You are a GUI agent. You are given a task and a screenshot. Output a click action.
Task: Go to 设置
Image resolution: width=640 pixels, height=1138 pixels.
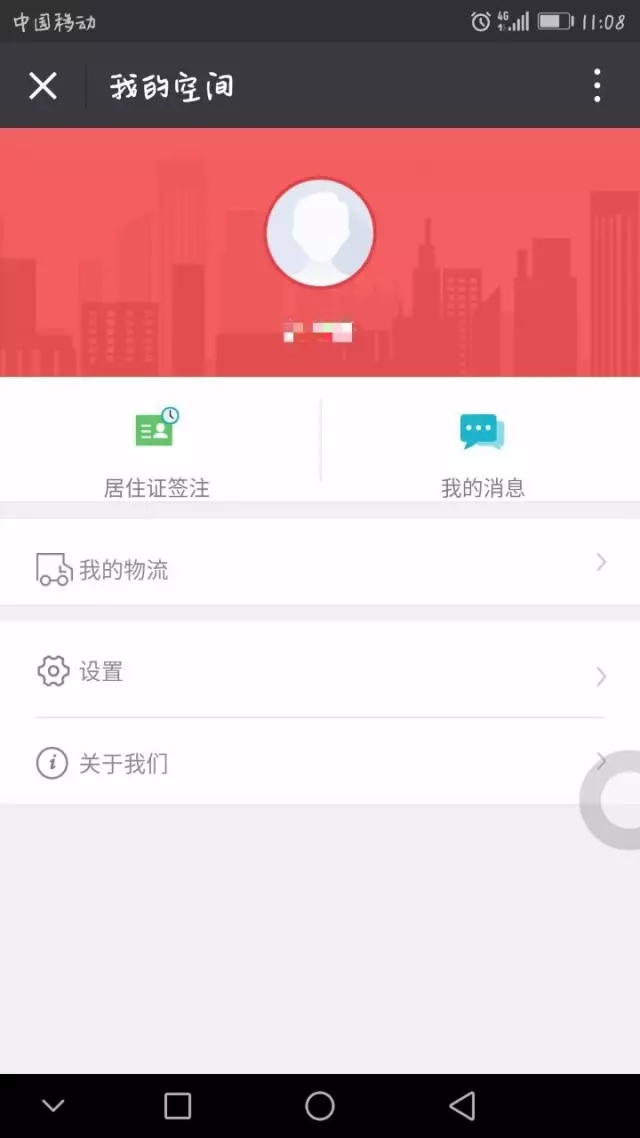click(x=320, y=671)
